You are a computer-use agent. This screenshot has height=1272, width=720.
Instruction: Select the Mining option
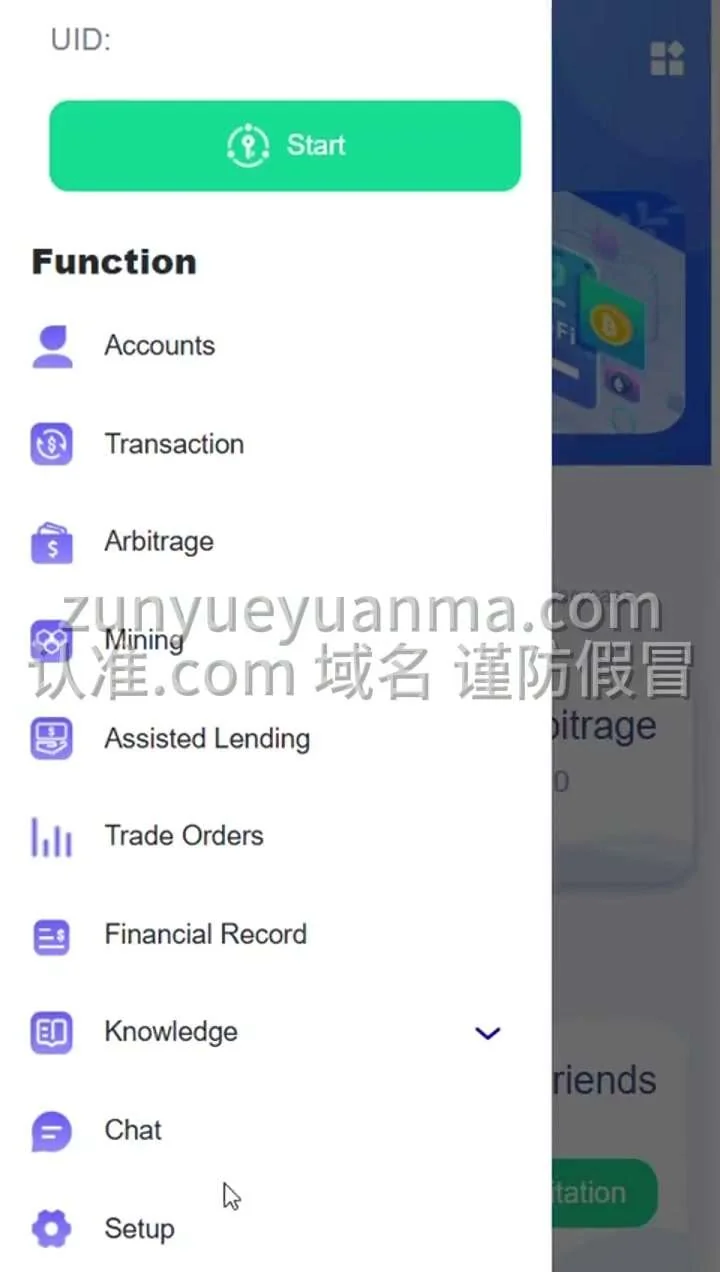point(143,640)
